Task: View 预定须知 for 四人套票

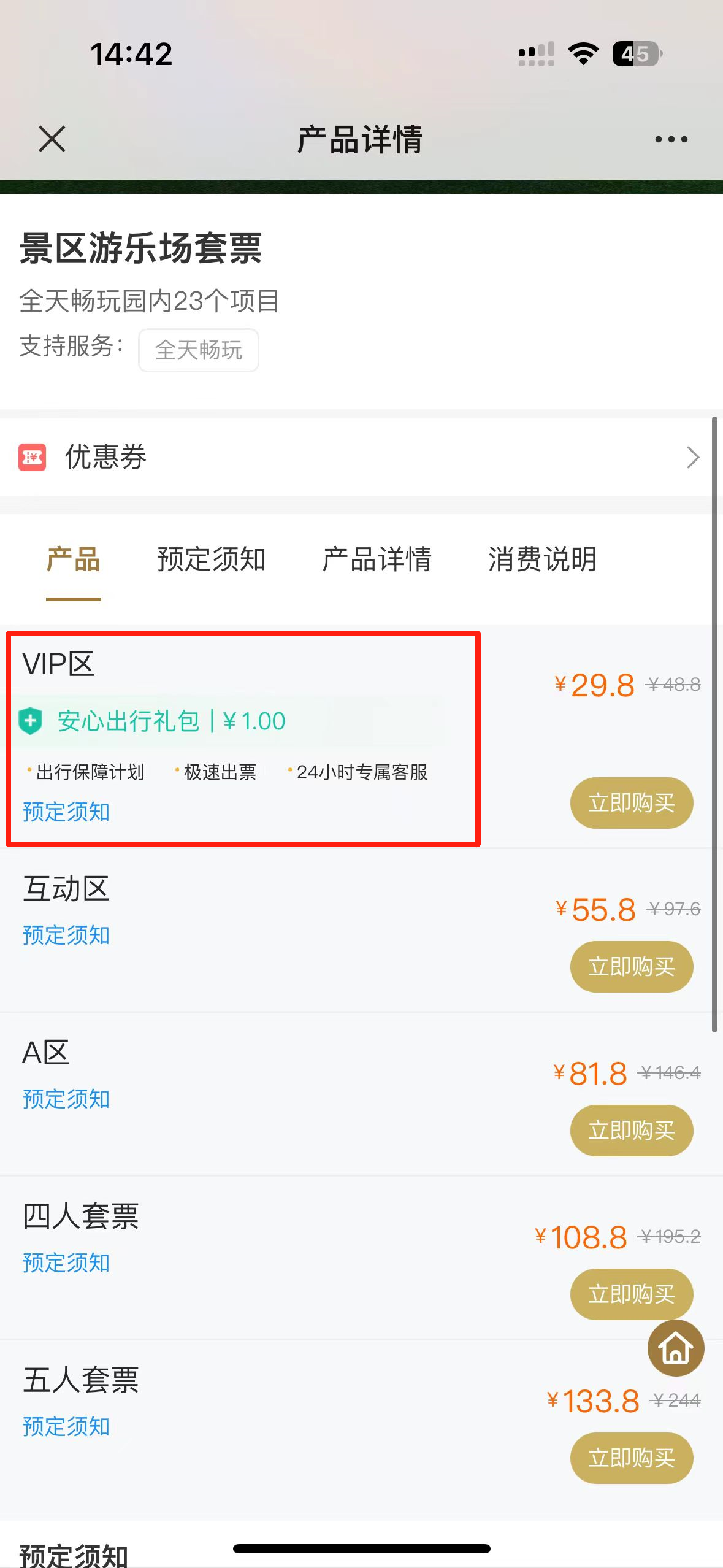Action: [66, 1263]
